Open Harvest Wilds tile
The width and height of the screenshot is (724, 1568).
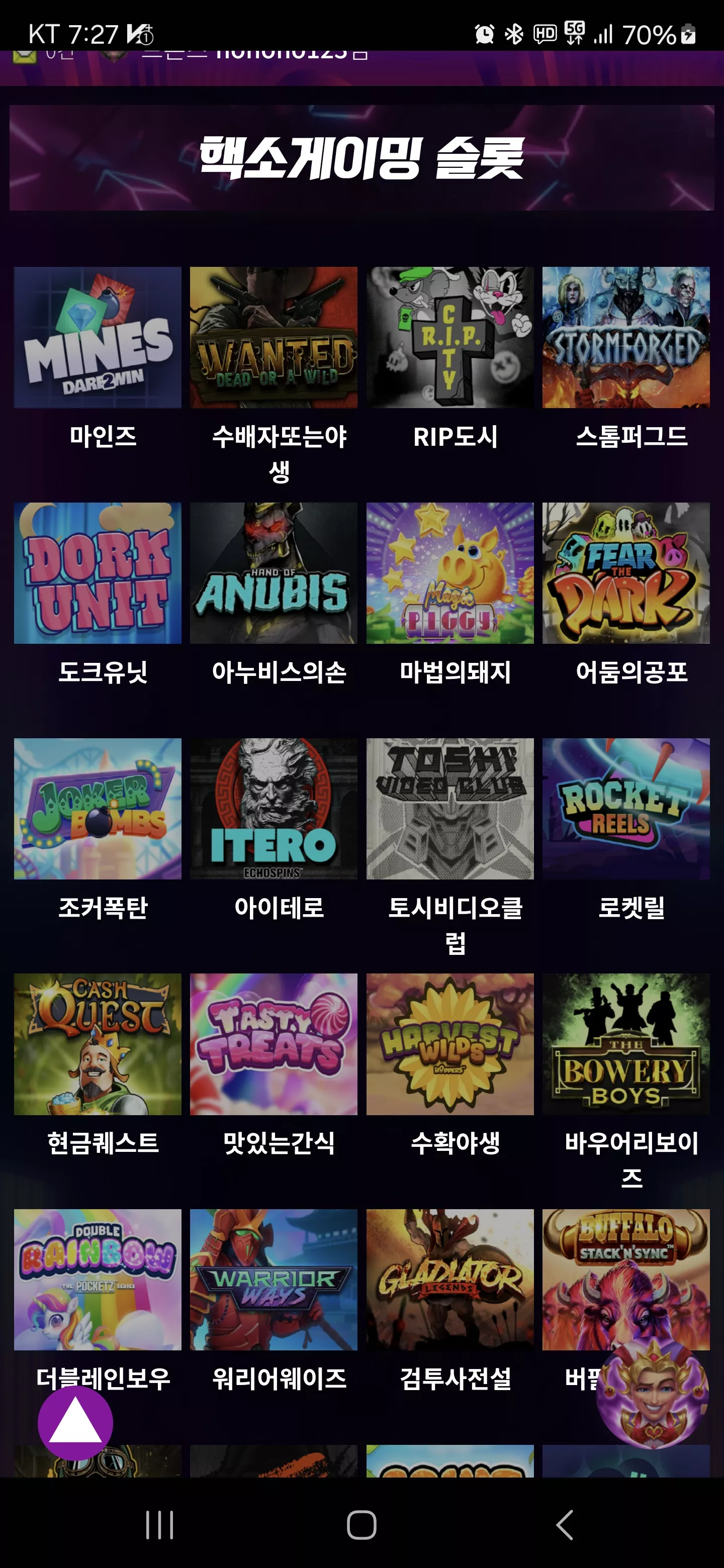tap(450, 1044)
